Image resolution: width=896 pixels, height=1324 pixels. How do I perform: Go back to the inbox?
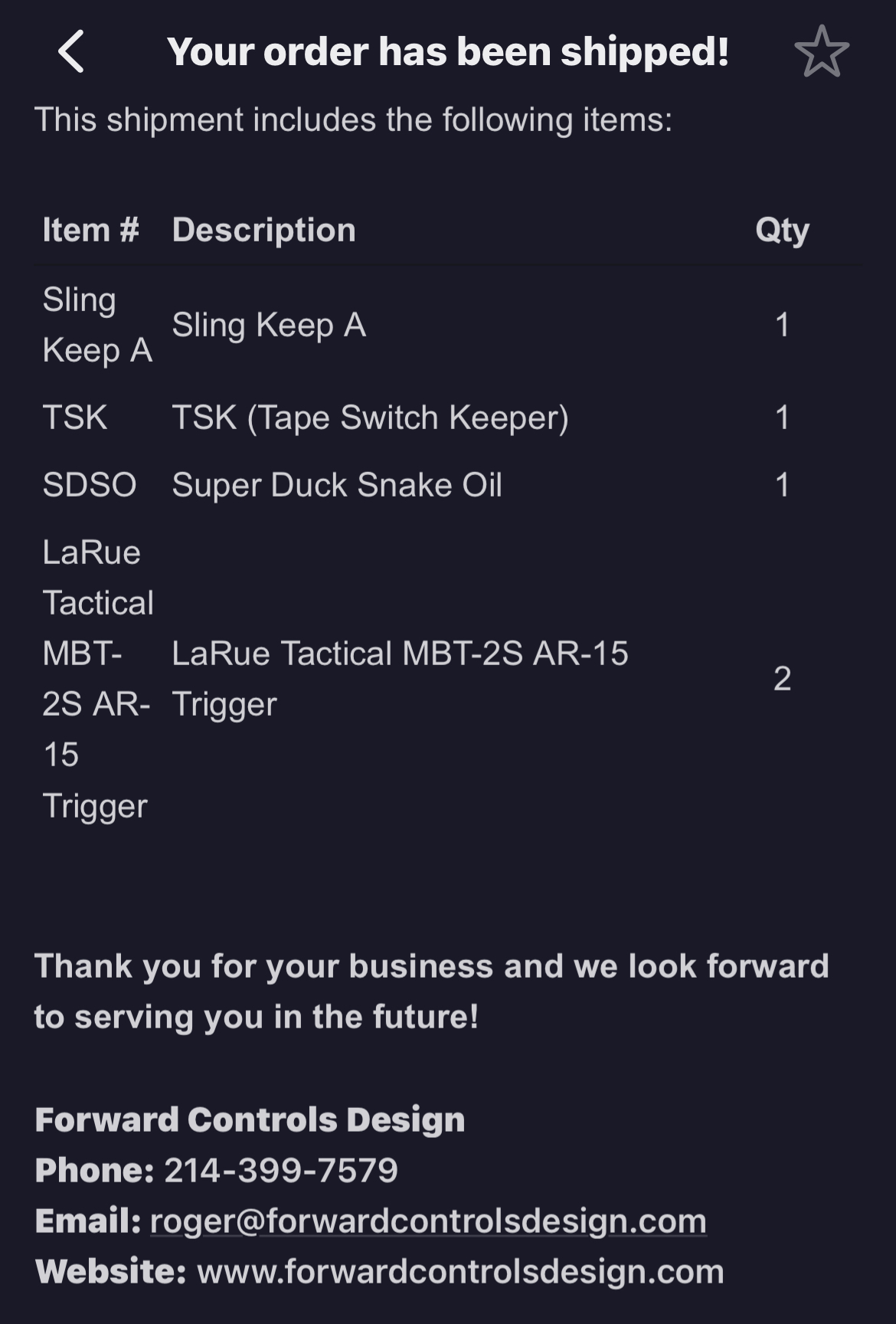pos(71,52)
